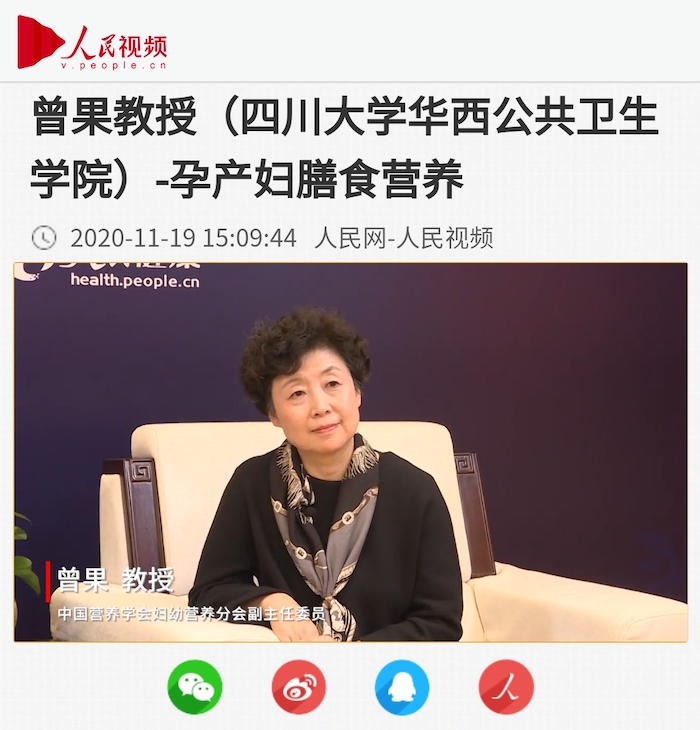Play the 曾果教授 interview video
The height and width of the screenshot is (730, 700).
[x=350, y=452]
